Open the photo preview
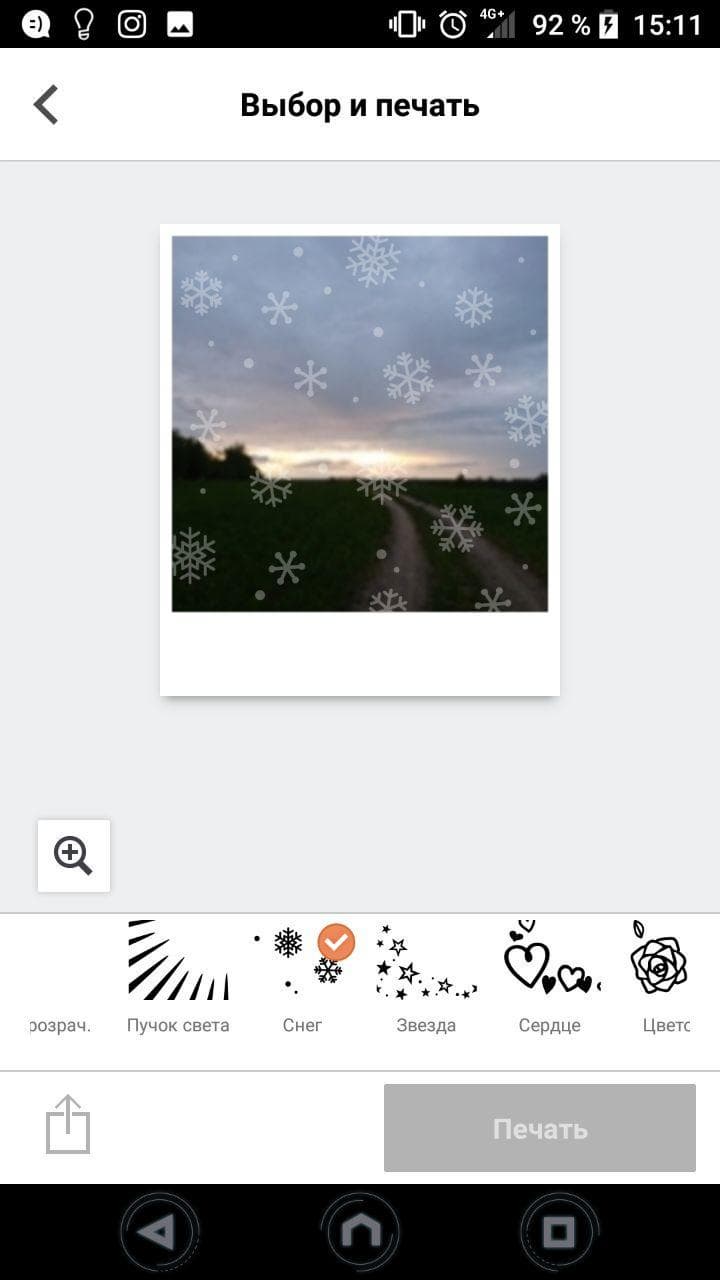 [360, 424]
